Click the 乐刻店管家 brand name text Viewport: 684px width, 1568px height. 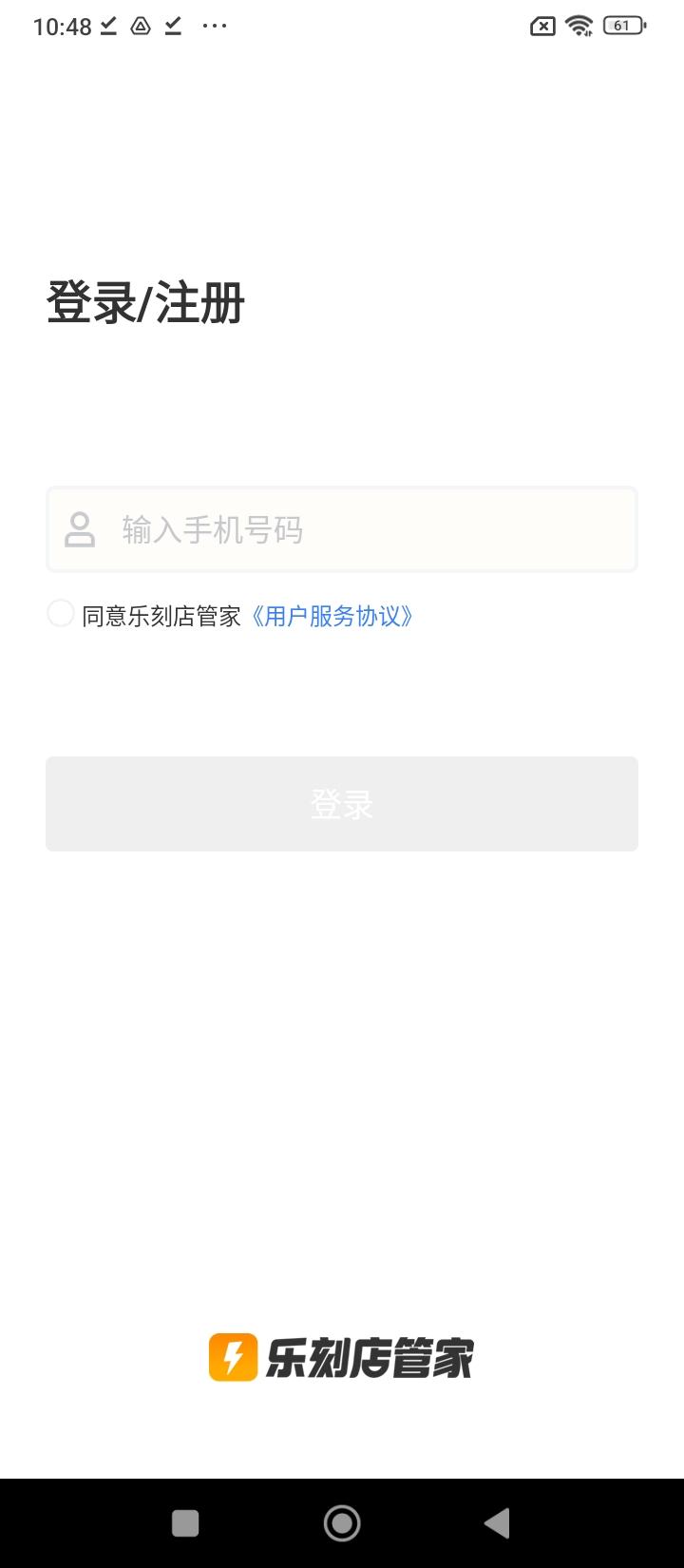tap(370, 1357)
